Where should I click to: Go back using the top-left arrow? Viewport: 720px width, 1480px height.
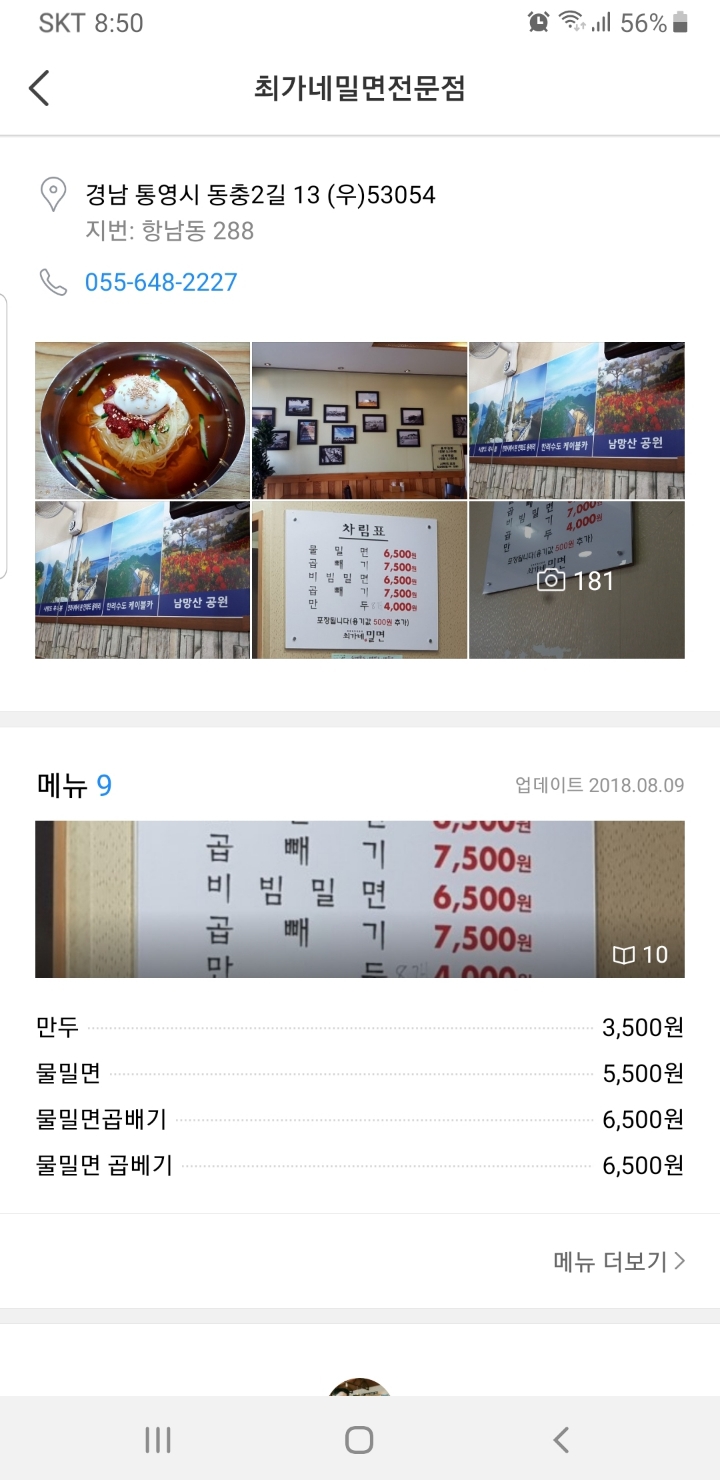coord(39,88)
